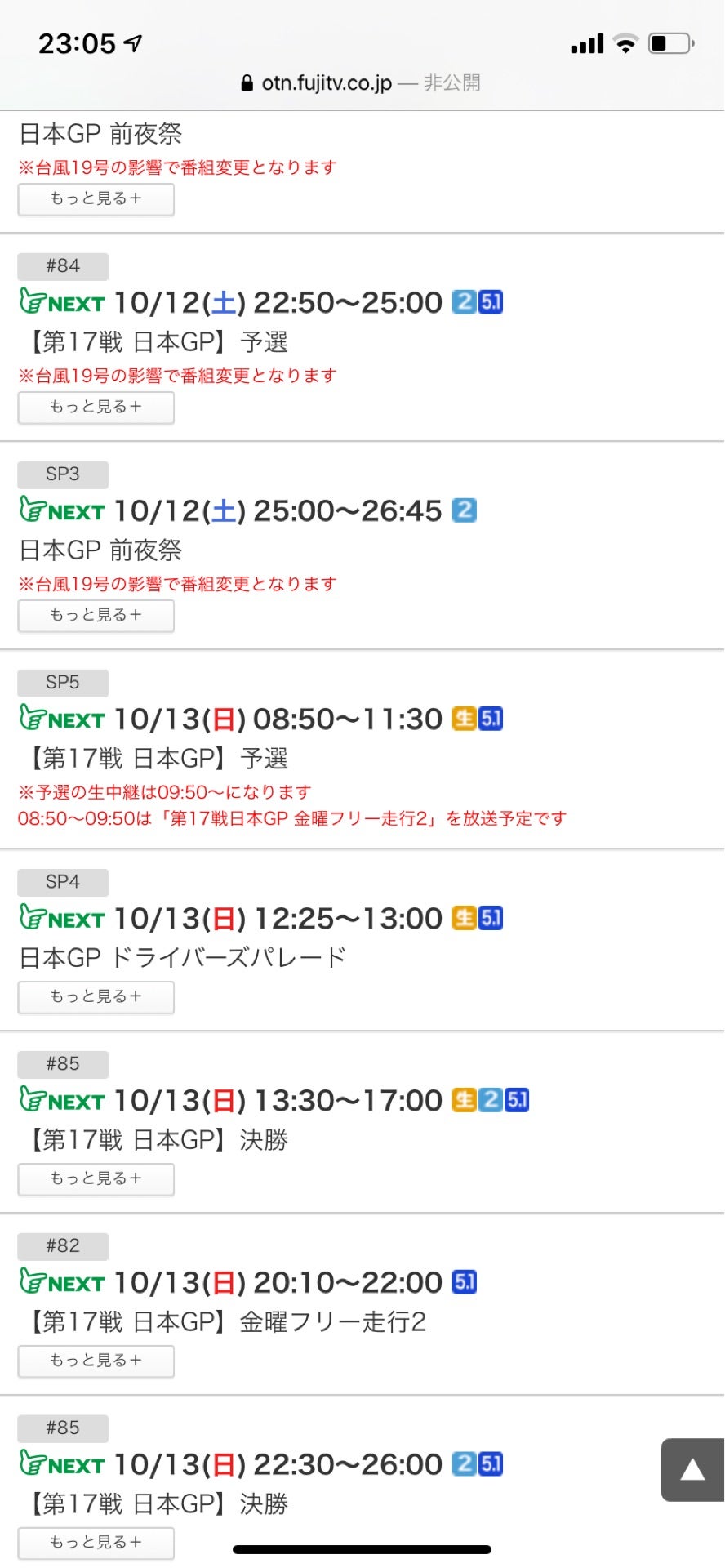Expand もっと見る under the top 日本GP 前夜祭 entry
725x1568 pixels.
point(96,199)
